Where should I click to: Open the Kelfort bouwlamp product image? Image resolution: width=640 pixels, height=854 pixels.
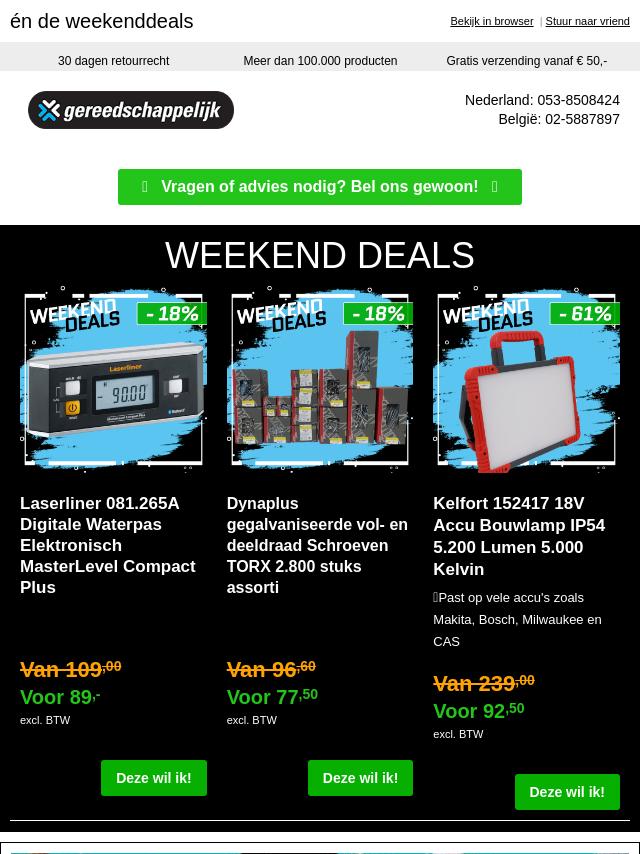[x=526, y=381]
